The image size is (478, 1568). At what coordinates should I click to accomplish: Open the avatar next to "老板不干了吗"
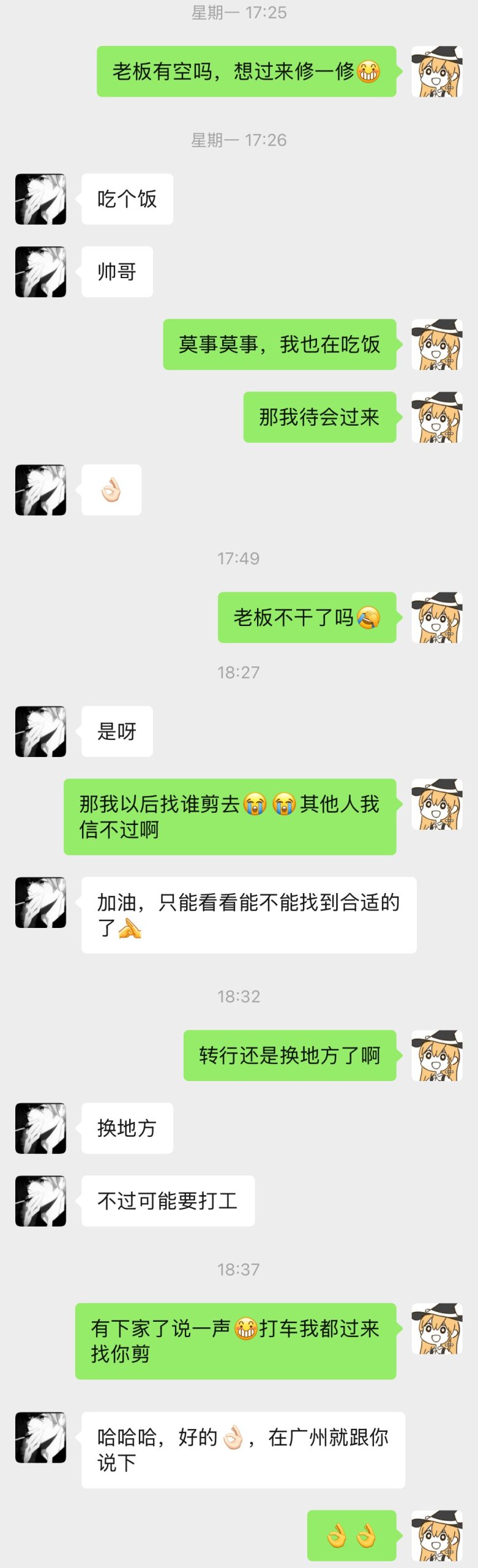pyautogui.click(x=436, y=617)
